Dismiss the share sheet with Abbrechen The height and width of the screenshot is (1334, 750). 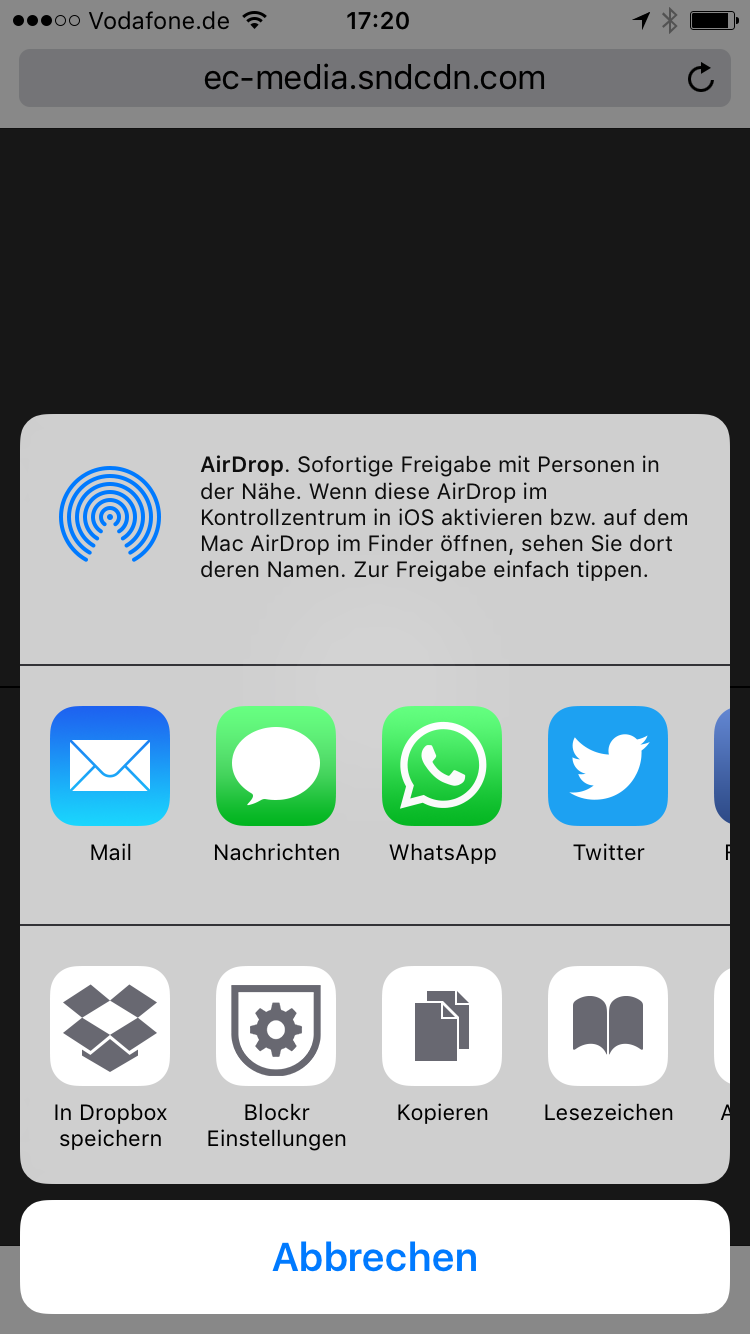click(x=375, y=1257)
